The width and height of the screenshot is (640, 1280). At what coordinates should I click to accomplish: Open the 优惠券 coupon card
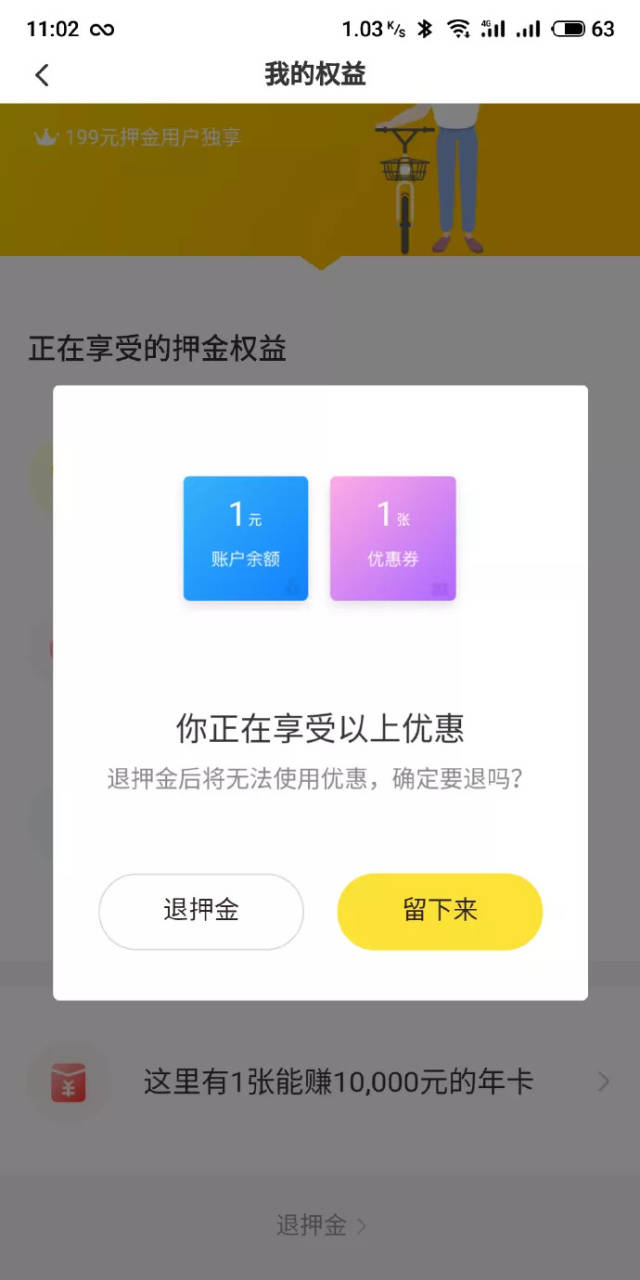click(393, 538)
